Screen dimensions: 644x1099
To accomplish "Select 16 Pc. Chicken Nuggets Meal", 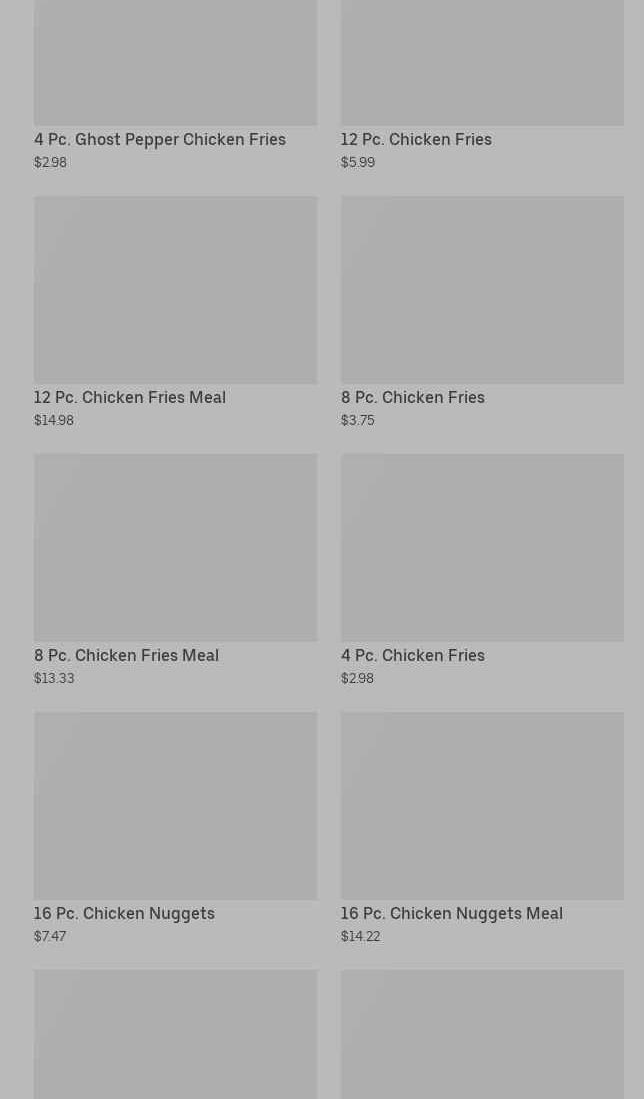I will [x=482, y=828].
